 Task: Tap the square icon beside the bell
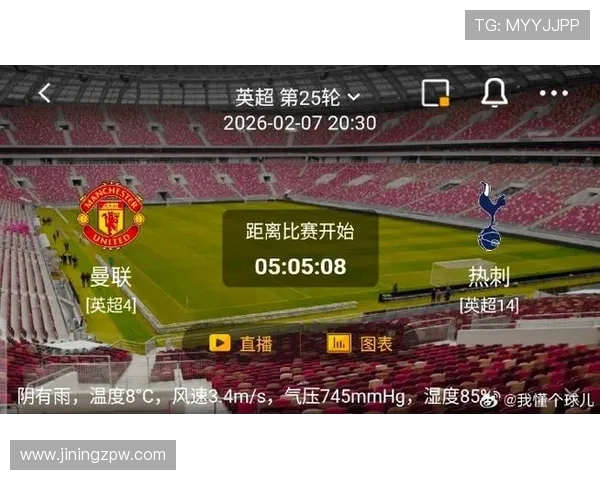pos(435,93)
